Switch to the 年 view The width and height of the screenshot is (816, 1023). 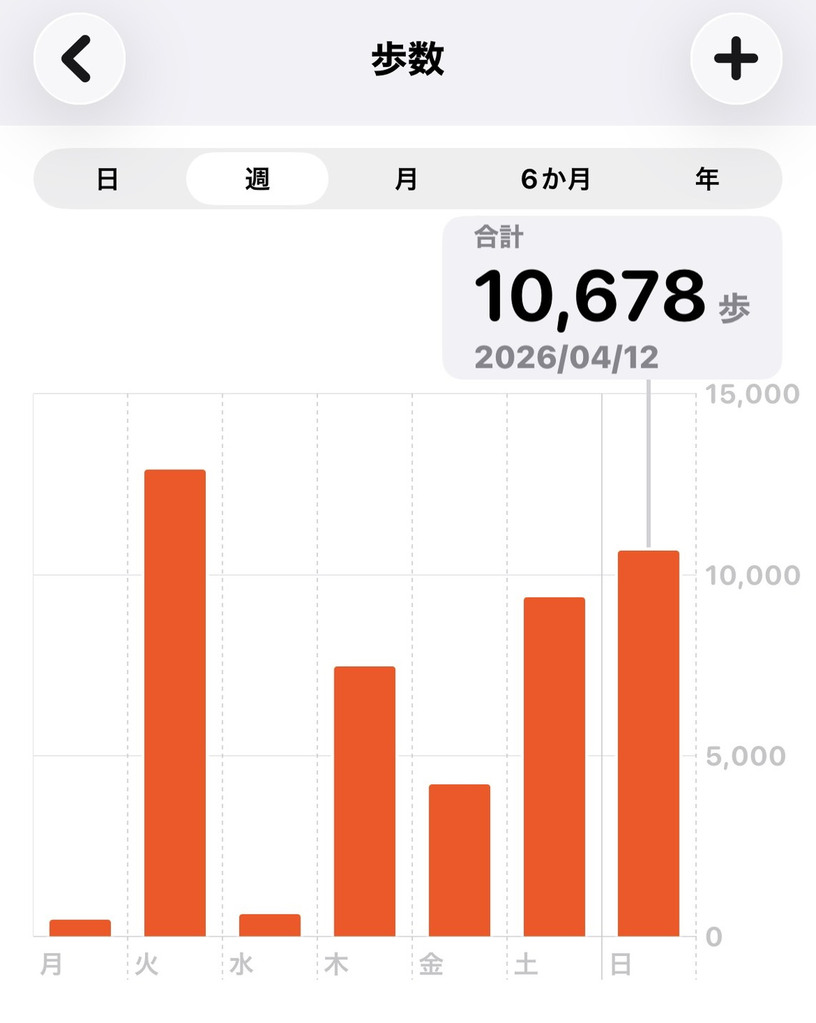click(x=707, y=180)
